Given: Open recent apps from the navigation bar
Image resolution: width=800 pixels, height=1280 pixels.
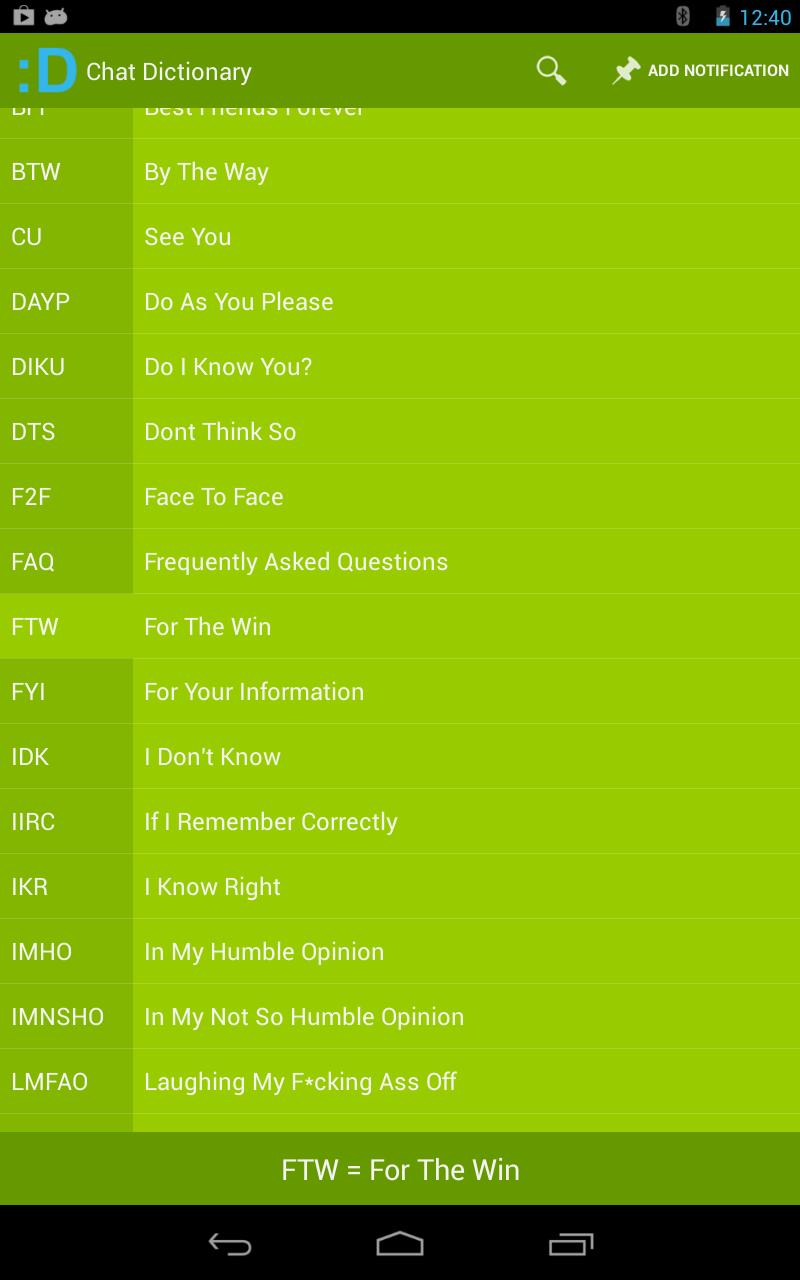Looking at the screenshot, I should click(x=571, y=1243).
